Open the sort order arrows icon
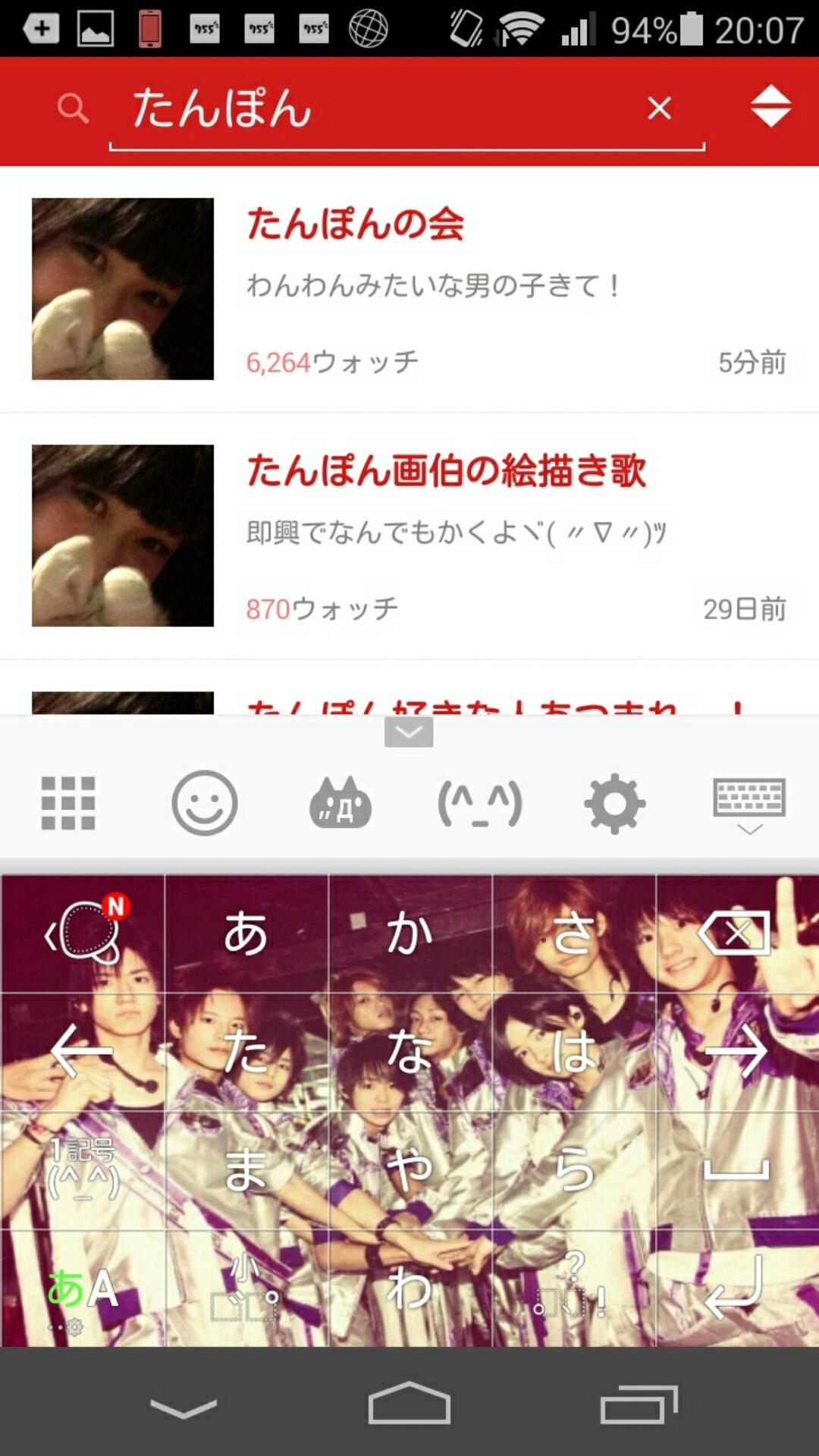Screen dimensions: 819x1456 click(x=770, y=106)
